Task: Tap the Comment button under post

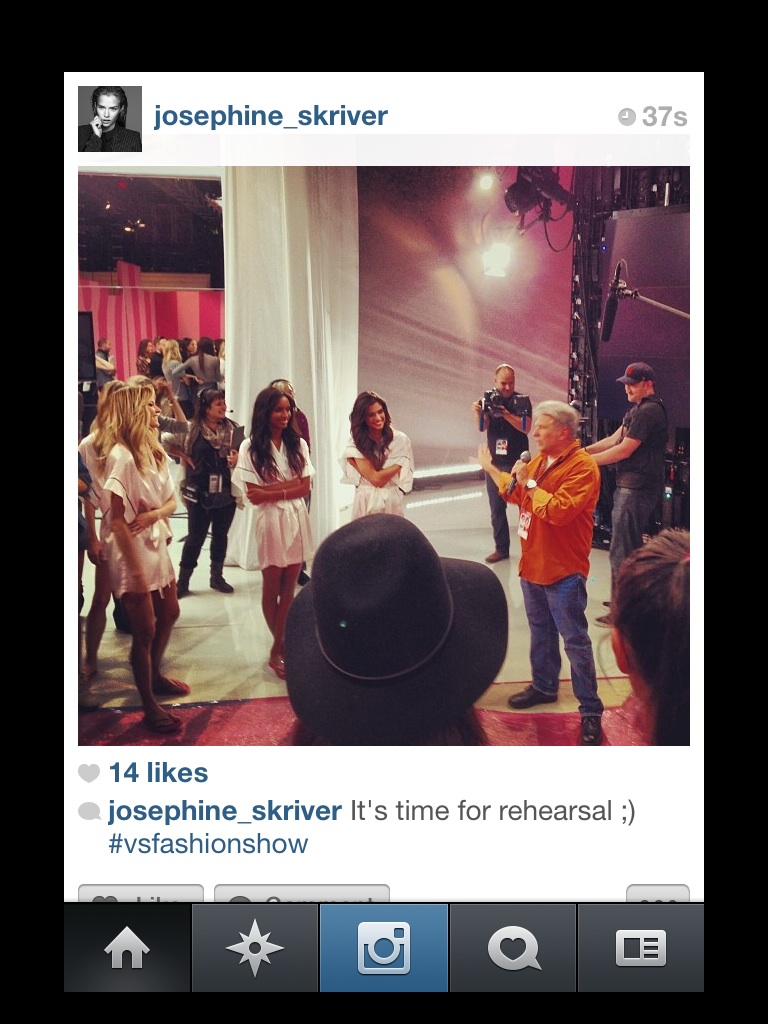Action: pyautogui.click(x=301, y=894)
